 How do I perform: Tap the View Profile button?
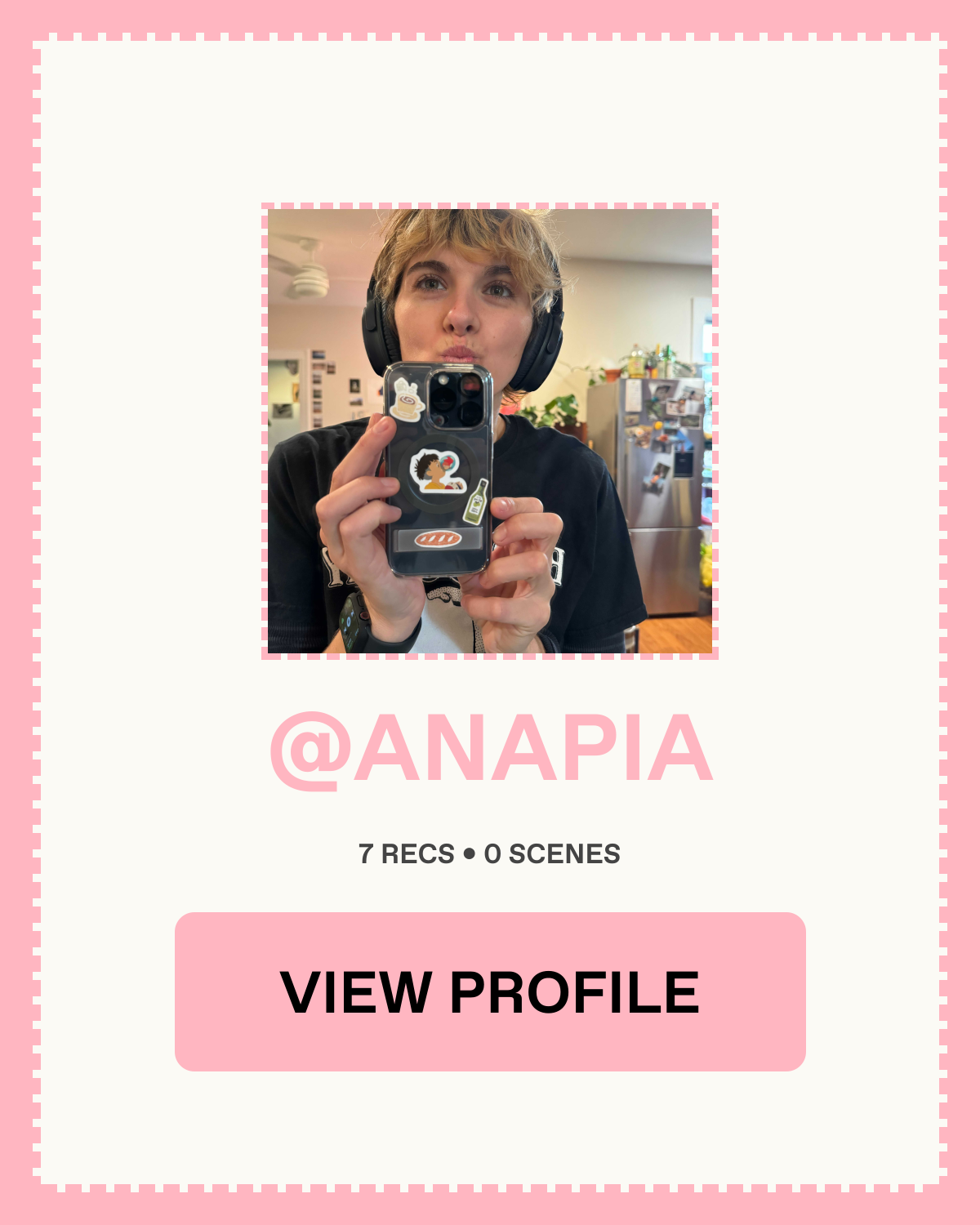pos(490,991)
